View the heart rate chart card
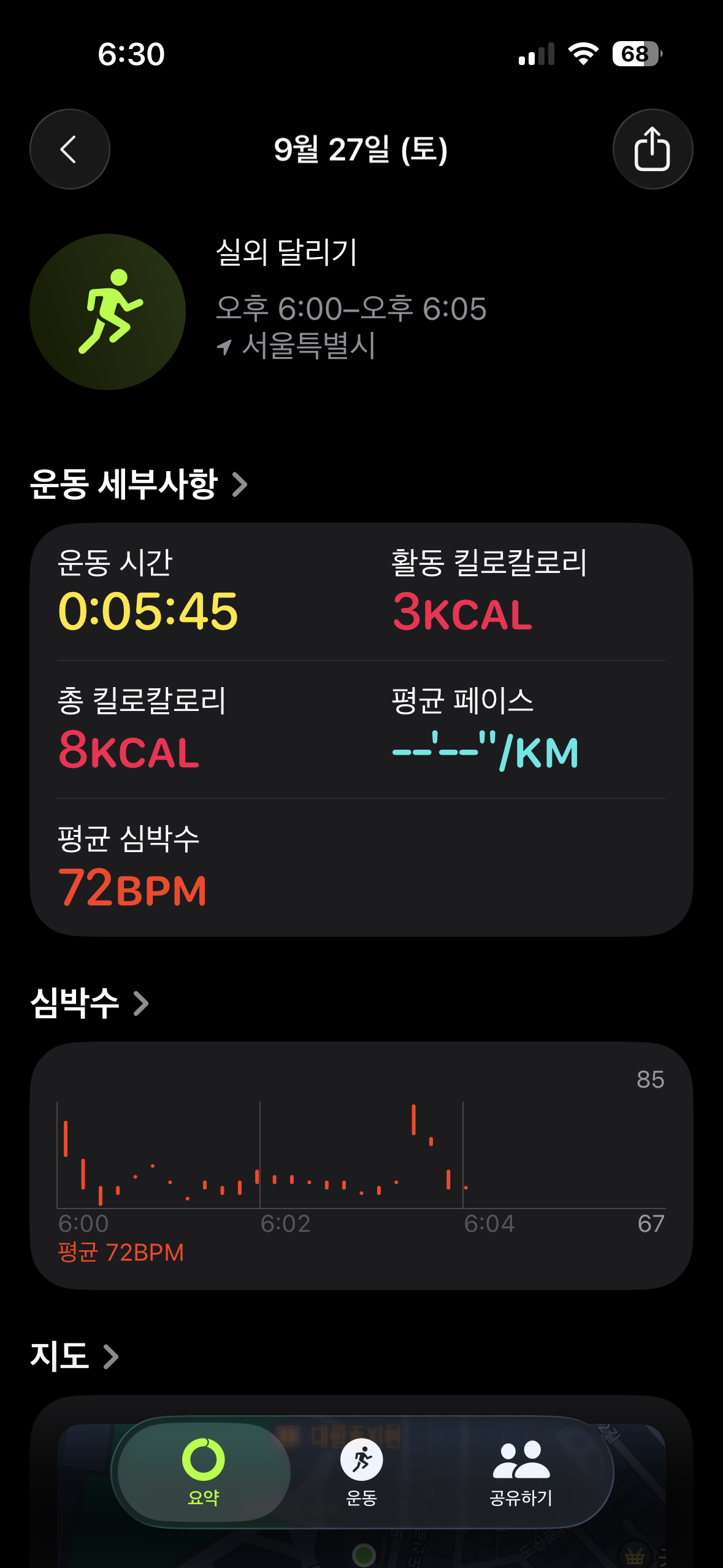723x1568 pixels. 361,1164
